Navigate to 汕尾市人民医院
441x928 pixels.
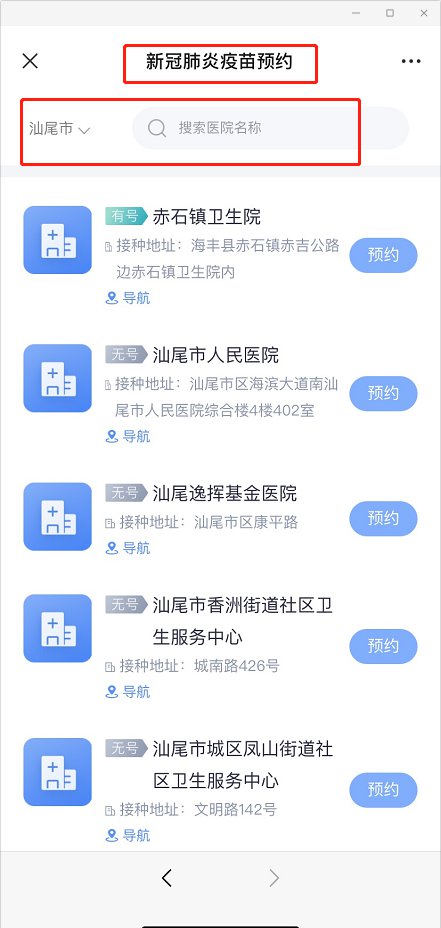click(128, 437)
